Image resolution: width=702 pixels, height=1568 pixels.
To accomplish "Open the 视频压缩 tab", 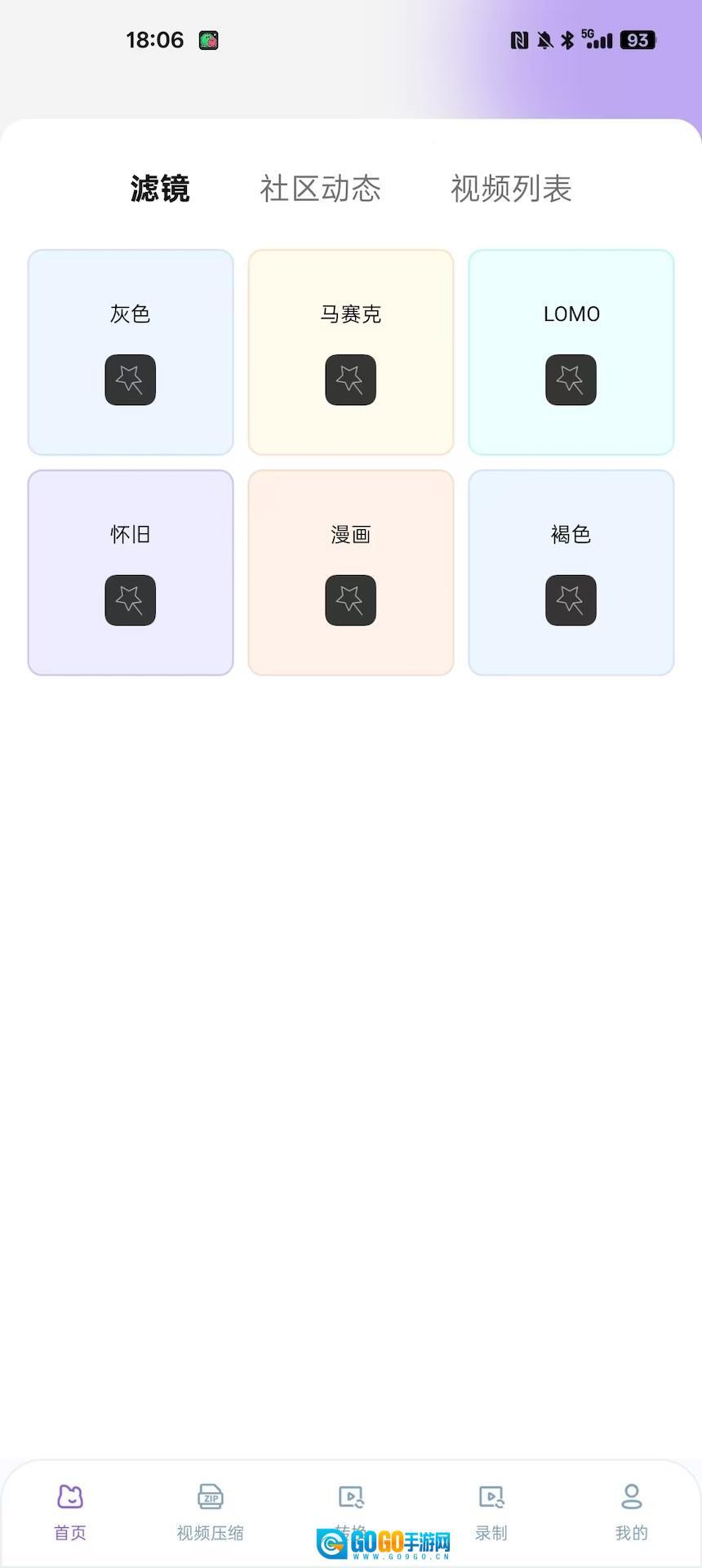I will pos(211,1512).
